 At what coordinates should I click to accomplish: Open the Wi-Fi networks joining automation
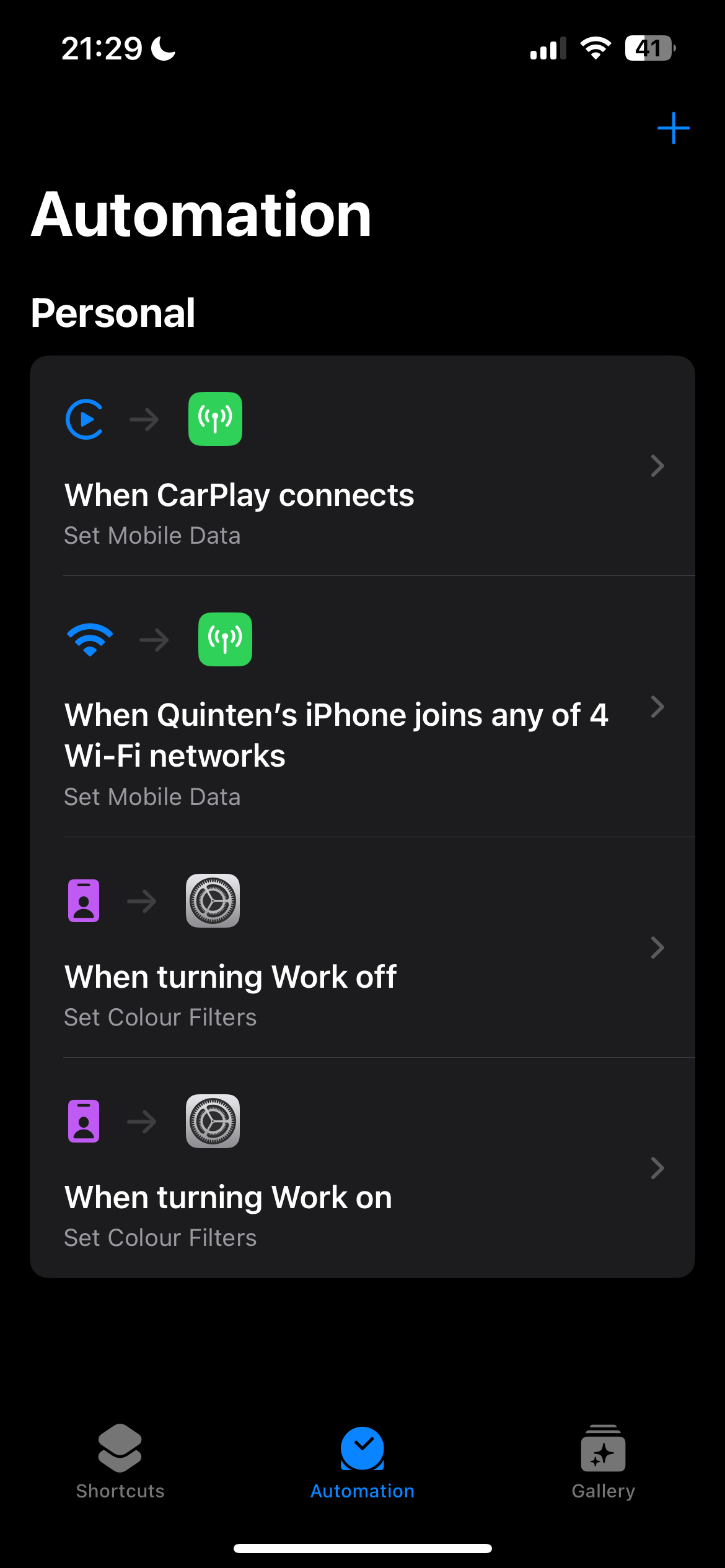tap(362, 707)
